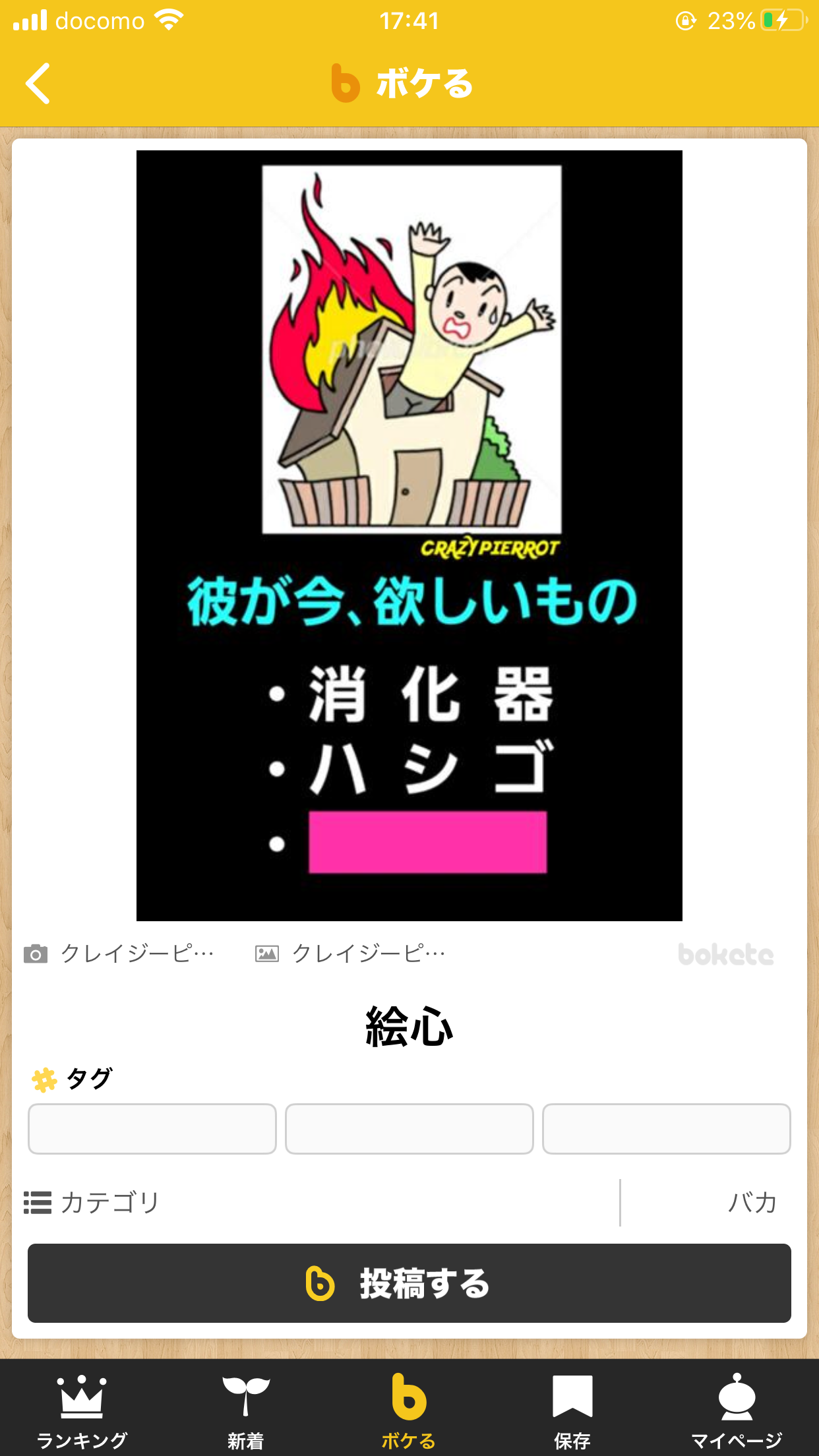Tap the middle tag input box

click(409, 1129)
